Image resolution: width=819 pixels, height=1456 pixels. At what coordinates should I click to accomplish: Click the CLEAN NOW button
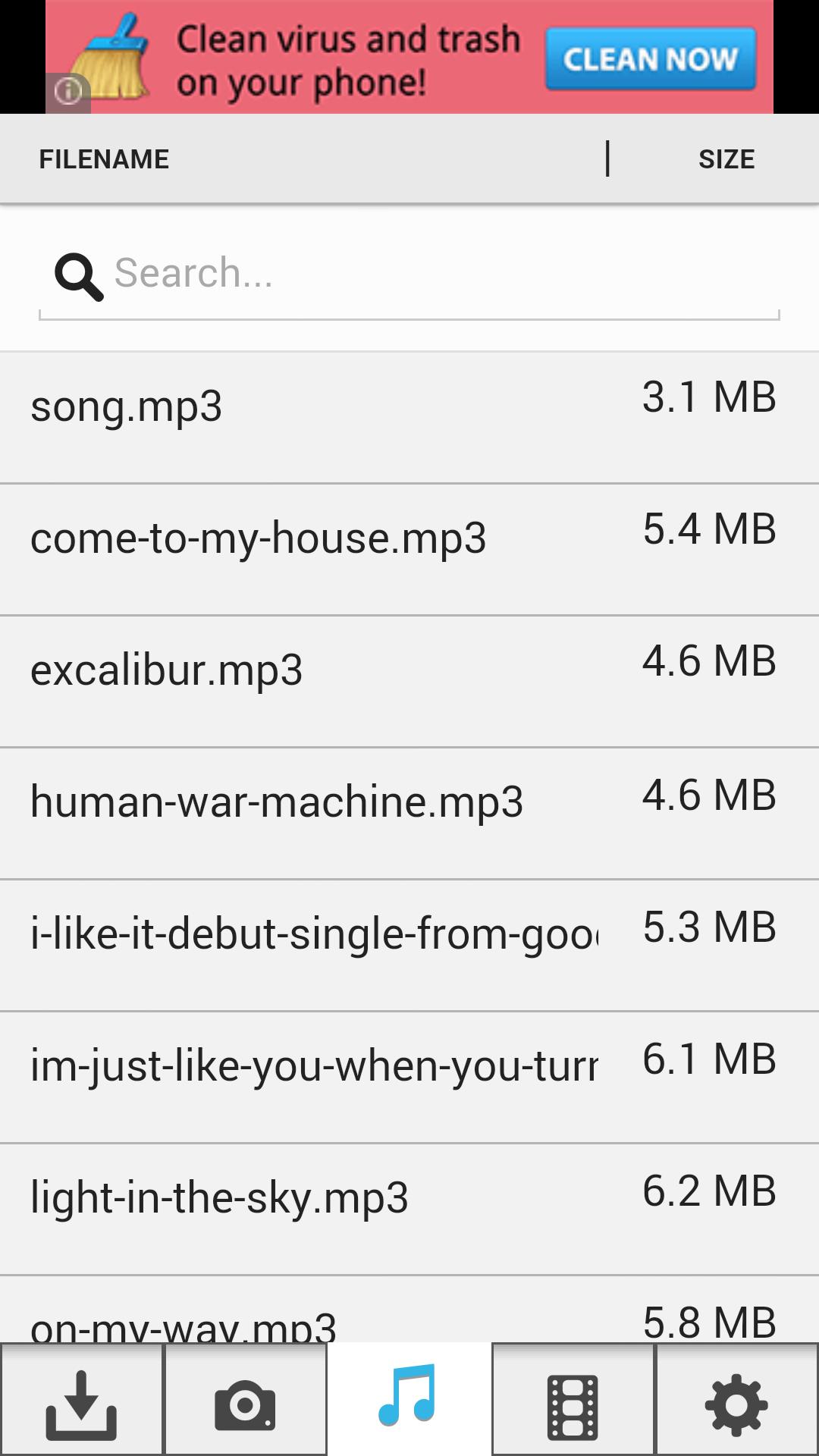point(651,59)
